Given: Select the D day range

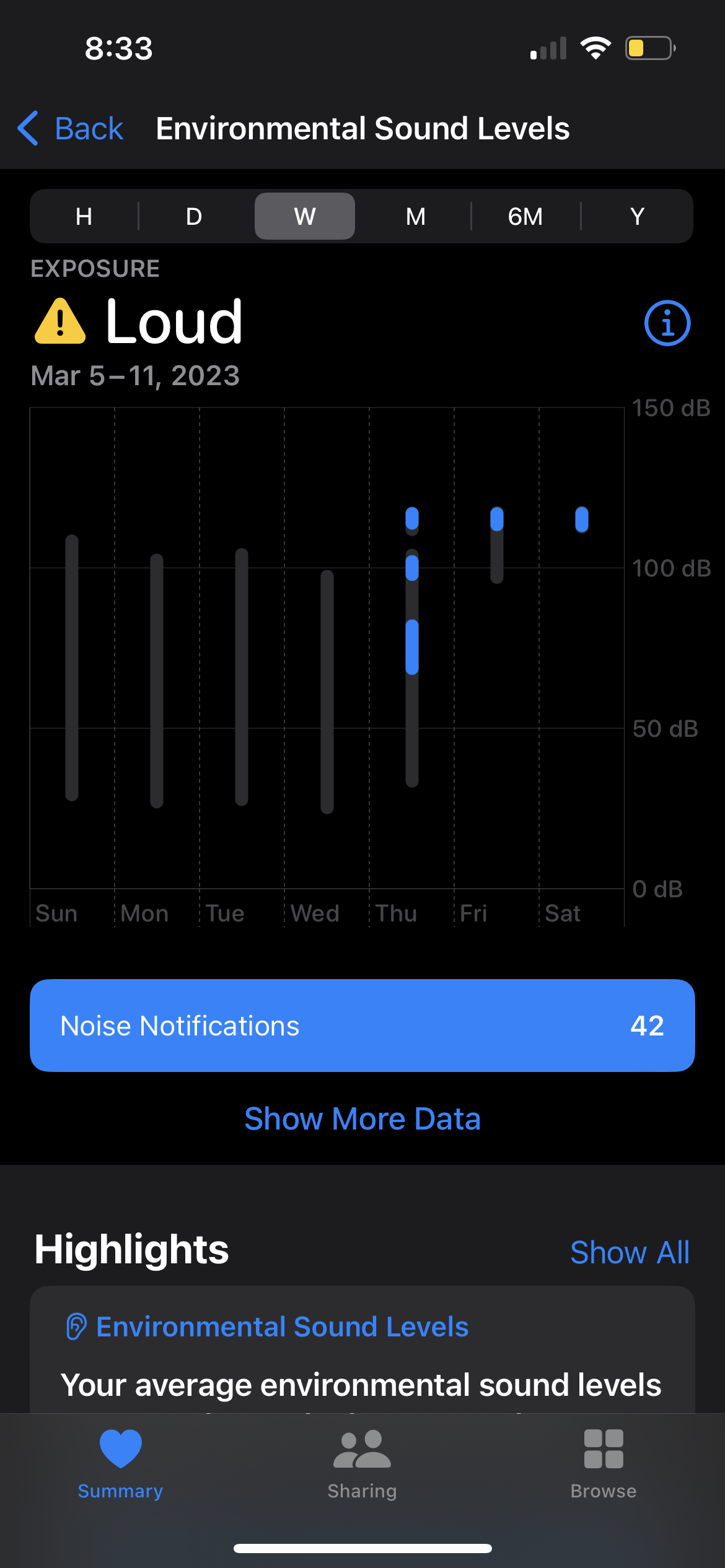Looking at the screenshot, I should coord(194,217).
